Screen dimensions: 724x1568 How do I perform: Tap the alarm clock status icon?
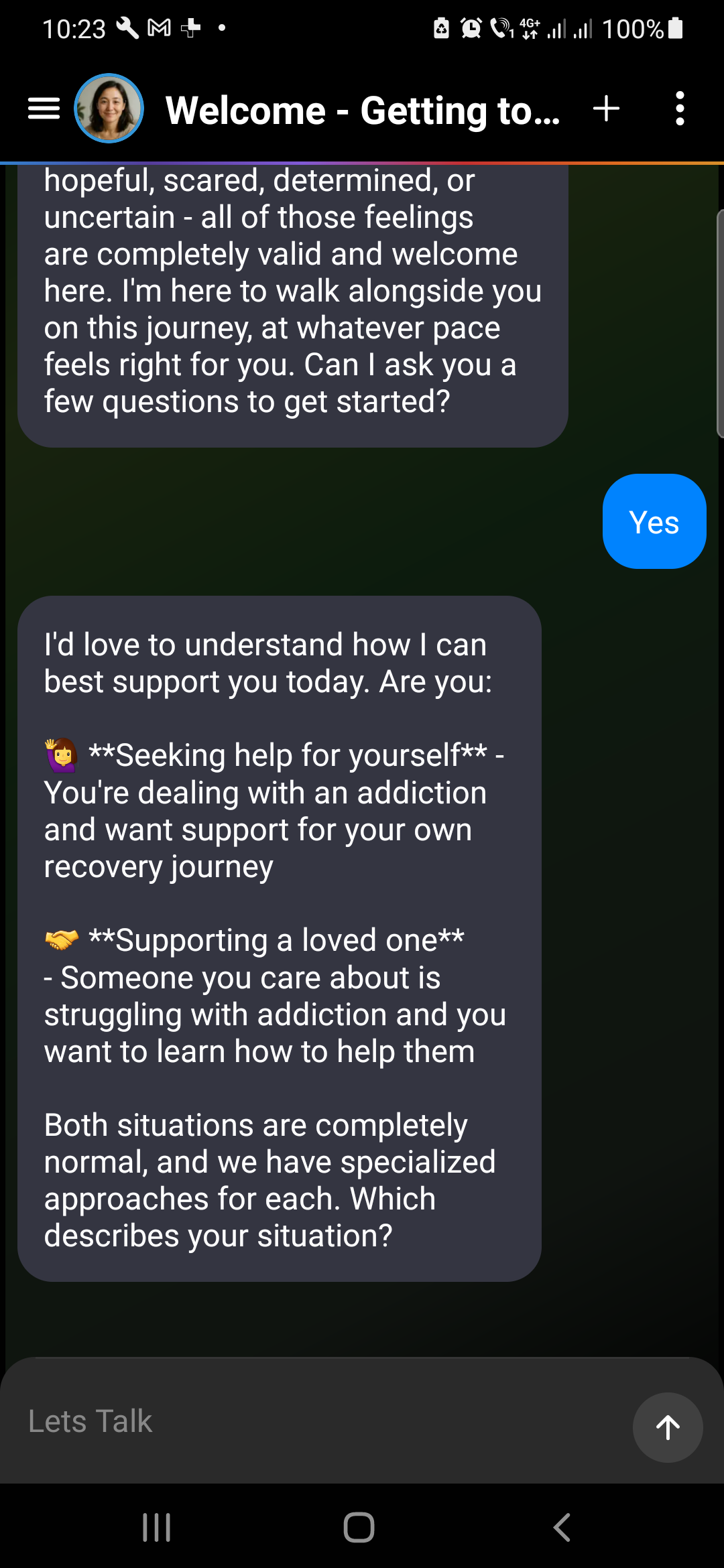pos(472,28)
